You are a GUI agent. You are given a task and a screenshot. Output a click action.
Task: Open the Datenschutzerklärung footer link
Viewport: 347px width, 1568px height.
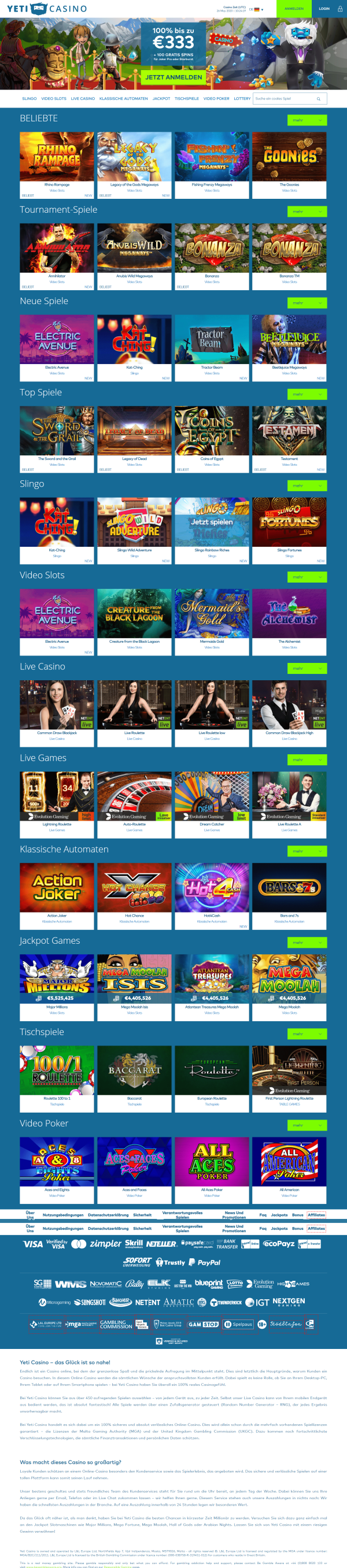[x=108, y=1214]
